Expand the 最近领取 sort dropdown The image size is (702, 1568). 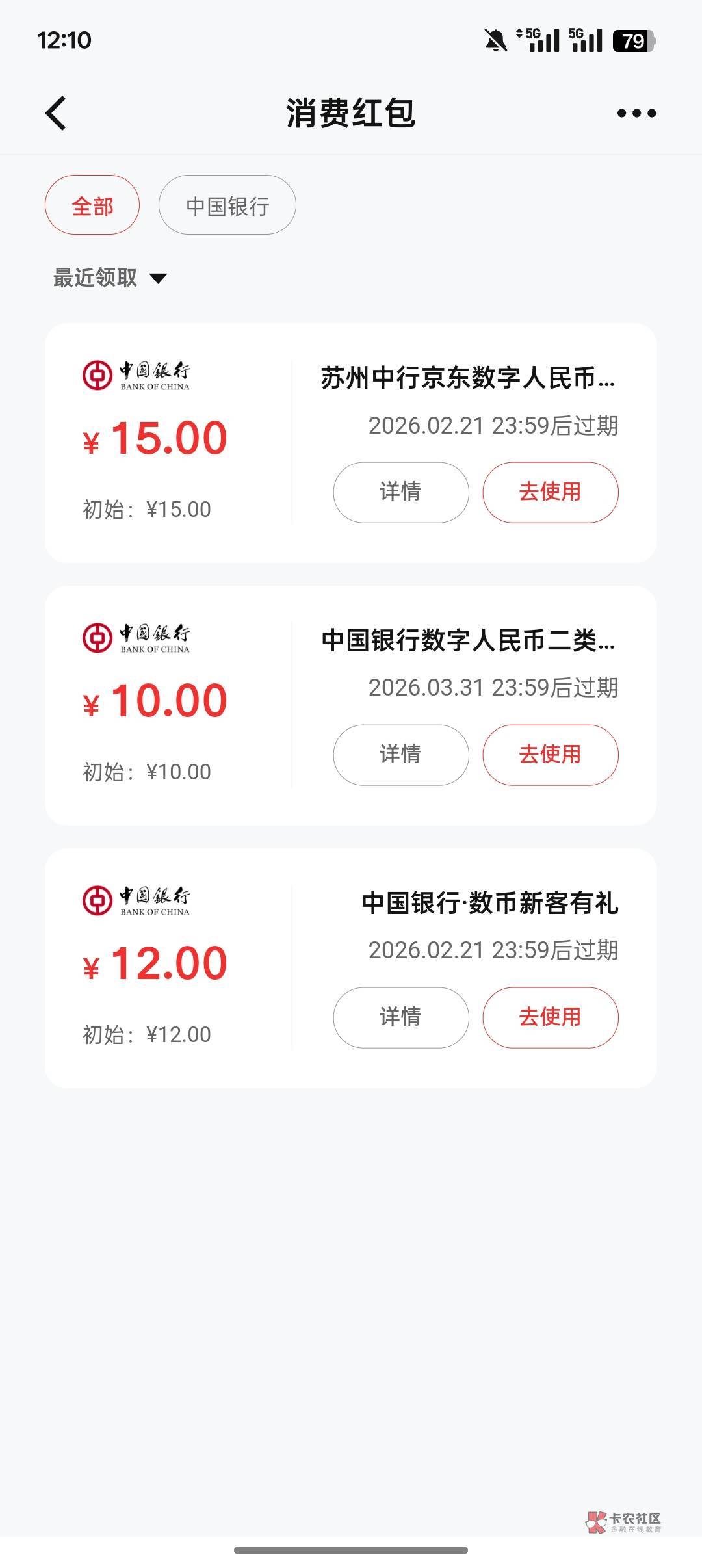(110, 278)
